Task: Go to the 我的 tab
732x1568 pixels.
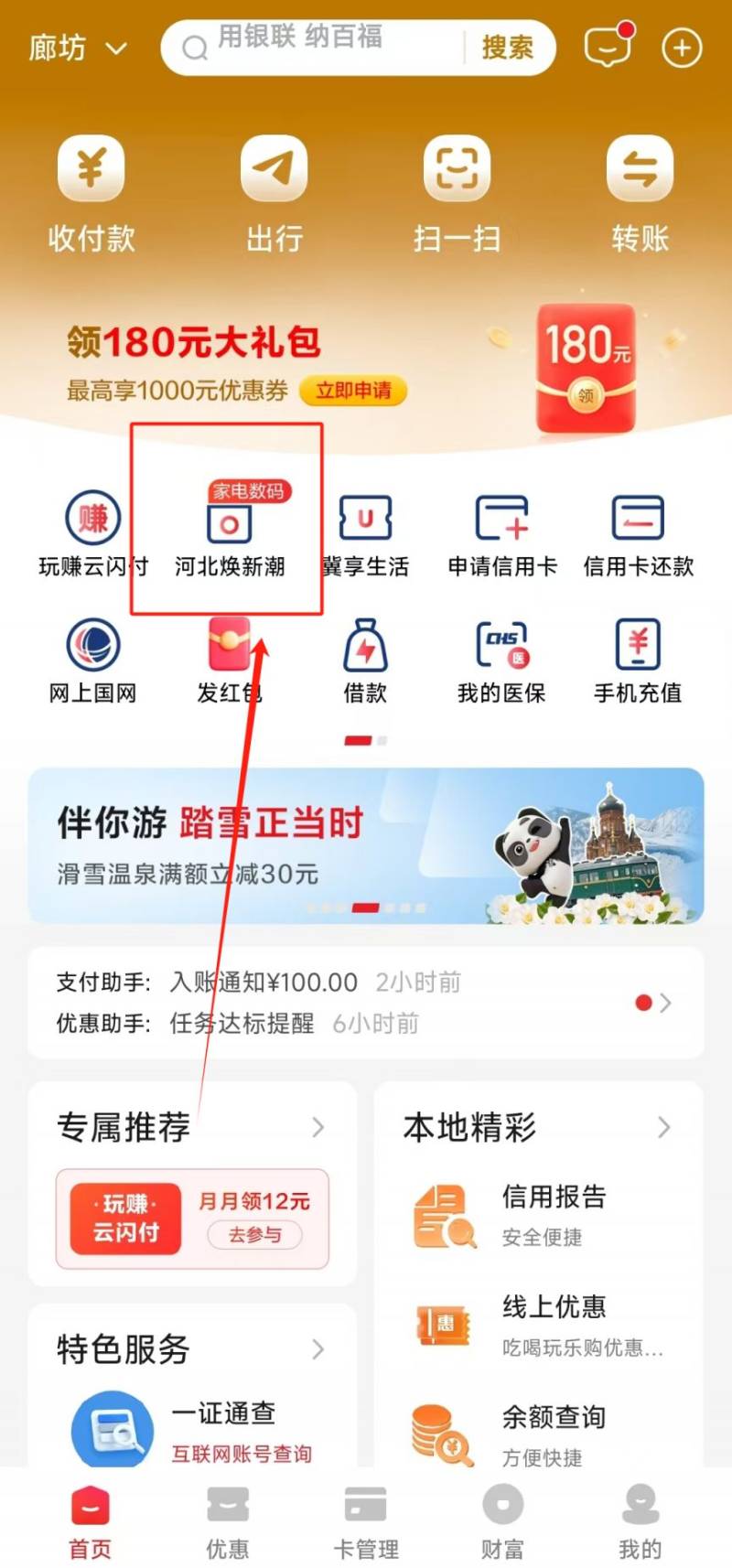Action: (x=639, y=1522)
